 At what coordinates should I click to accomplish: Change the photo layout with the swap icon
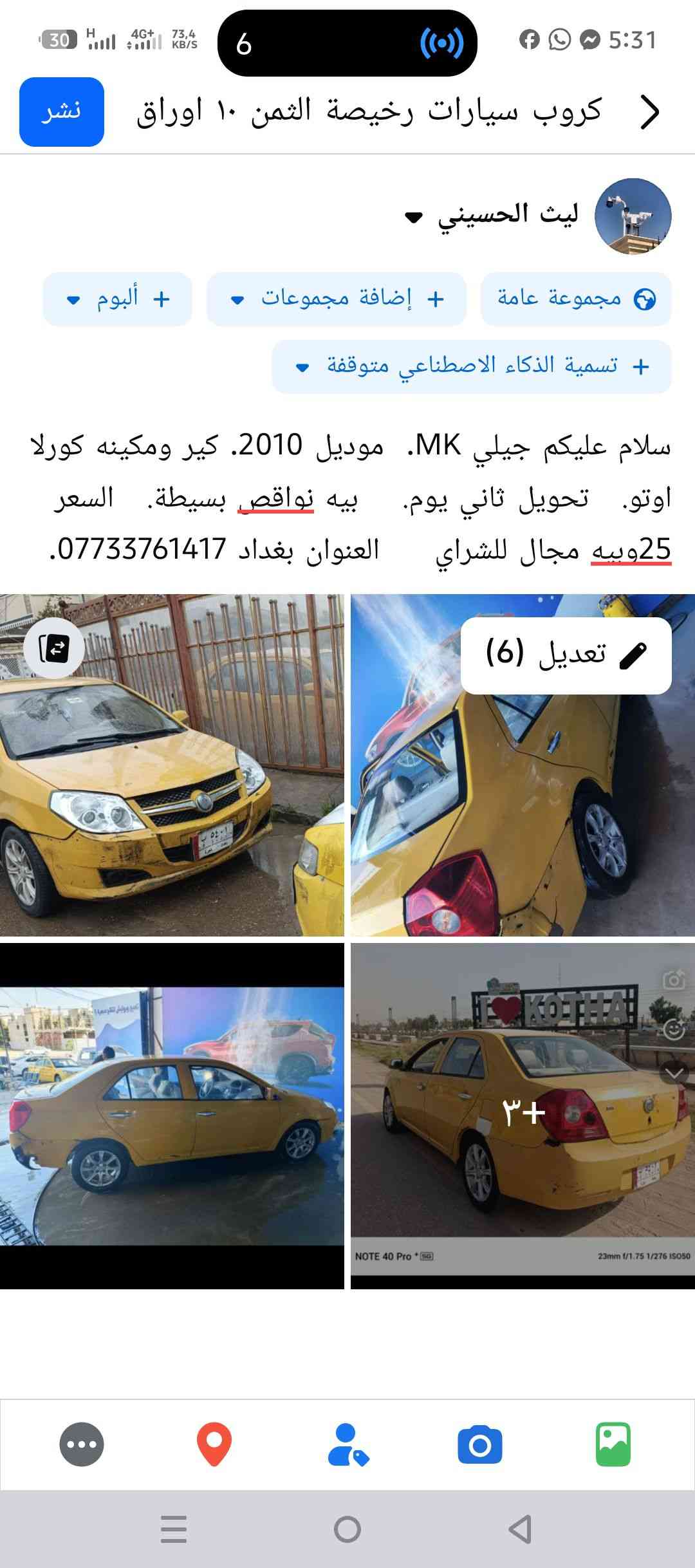click(54, 648)
